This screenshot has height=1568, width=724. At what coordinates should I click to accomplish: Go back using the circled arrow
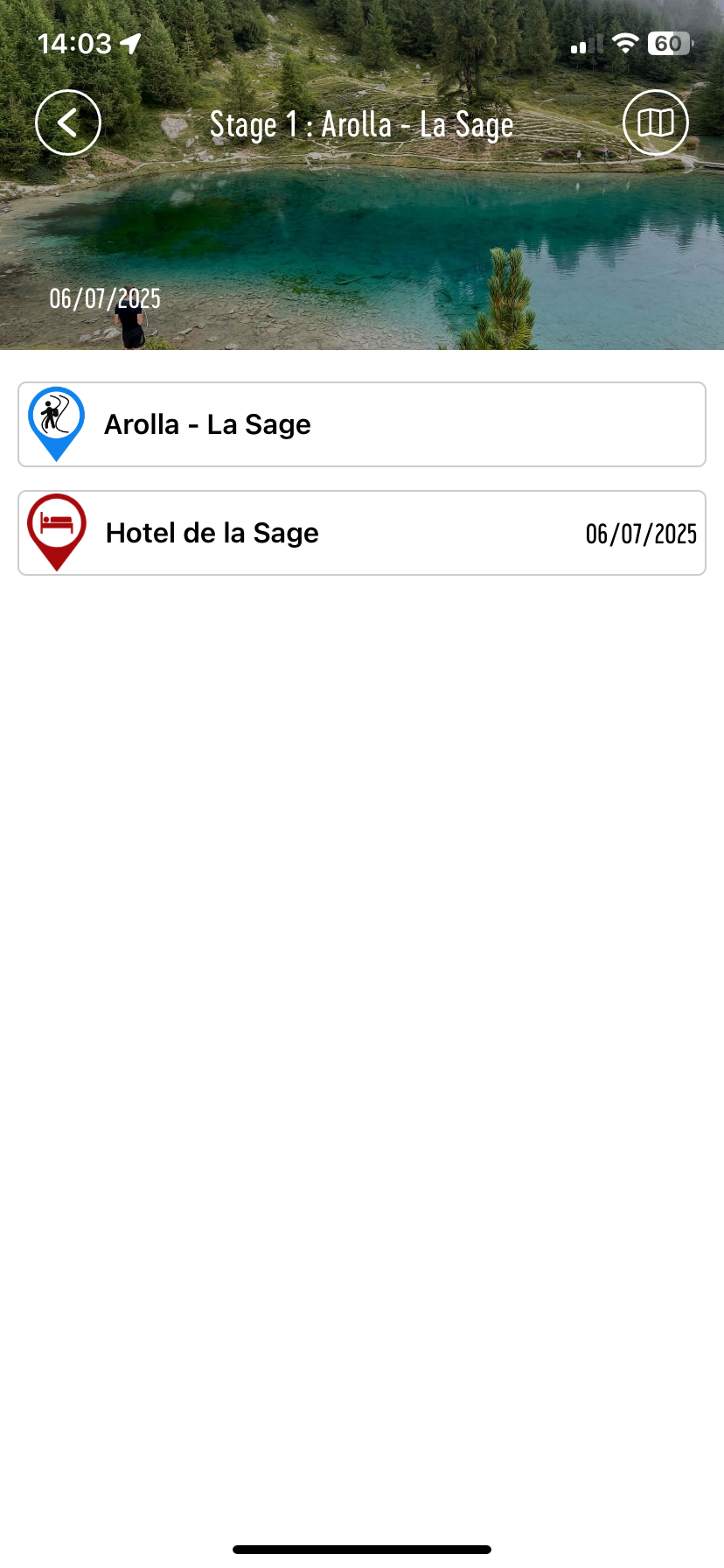pos(68,122)
